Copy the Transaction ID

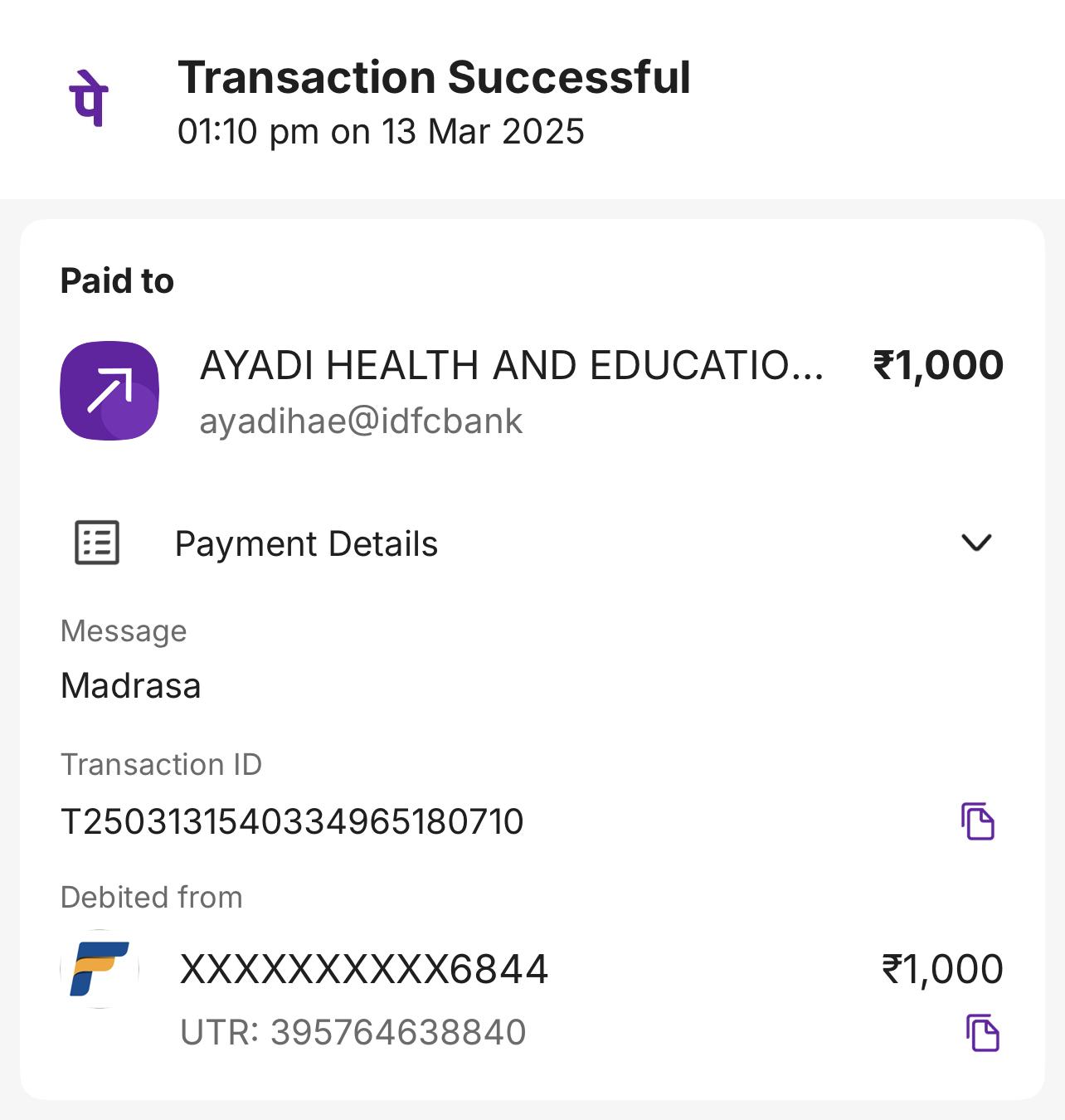point(978,821)
